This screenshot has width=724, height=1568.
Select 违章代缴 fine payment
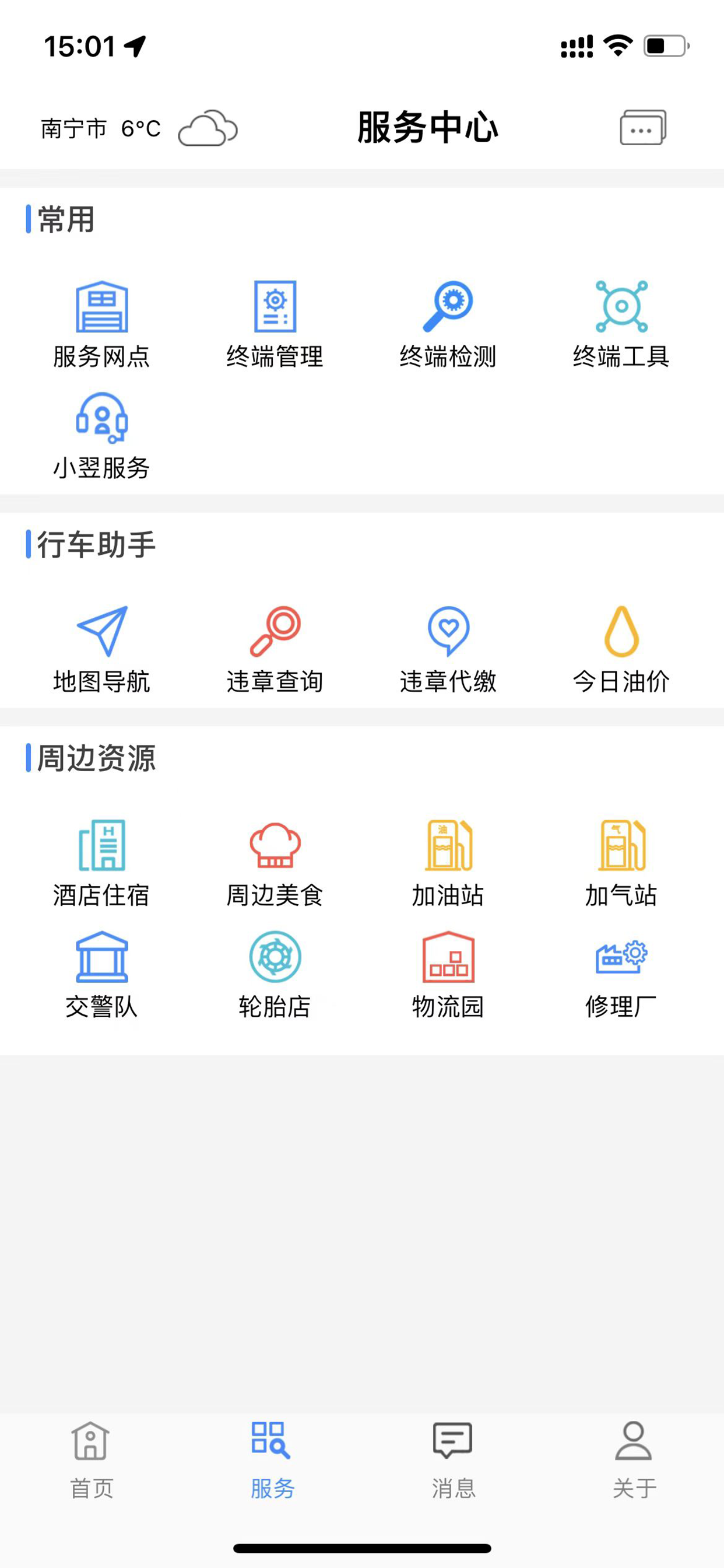tap(448, 649)
